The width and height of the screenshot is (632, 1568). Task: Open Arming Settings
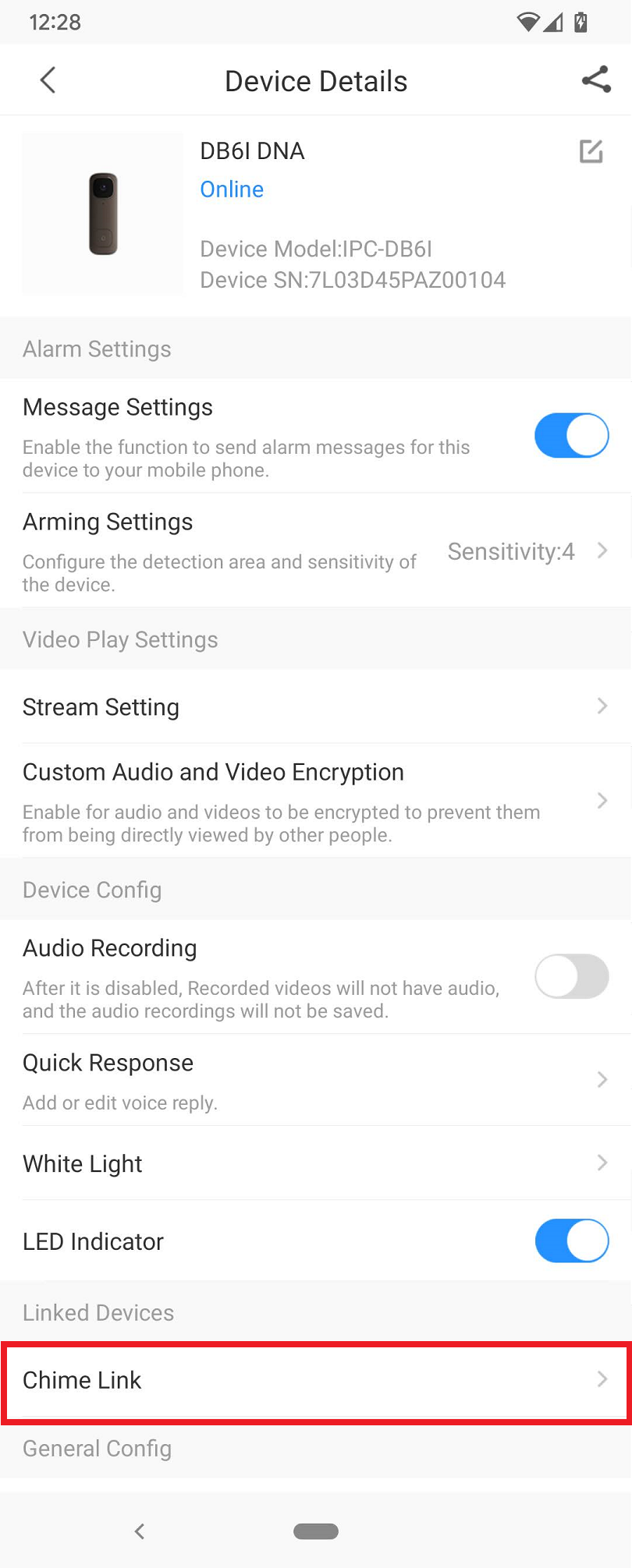click(x=315, y=551)
